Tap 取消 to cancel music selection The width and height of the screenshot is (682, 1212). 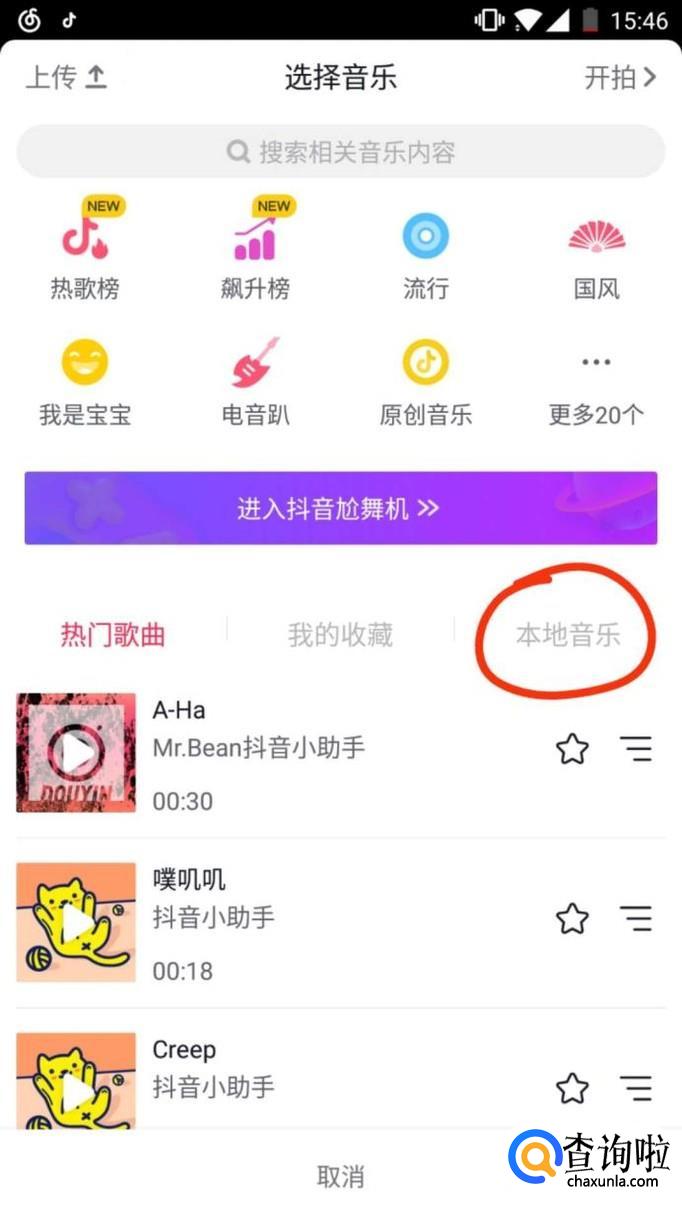coord(341,1177)
